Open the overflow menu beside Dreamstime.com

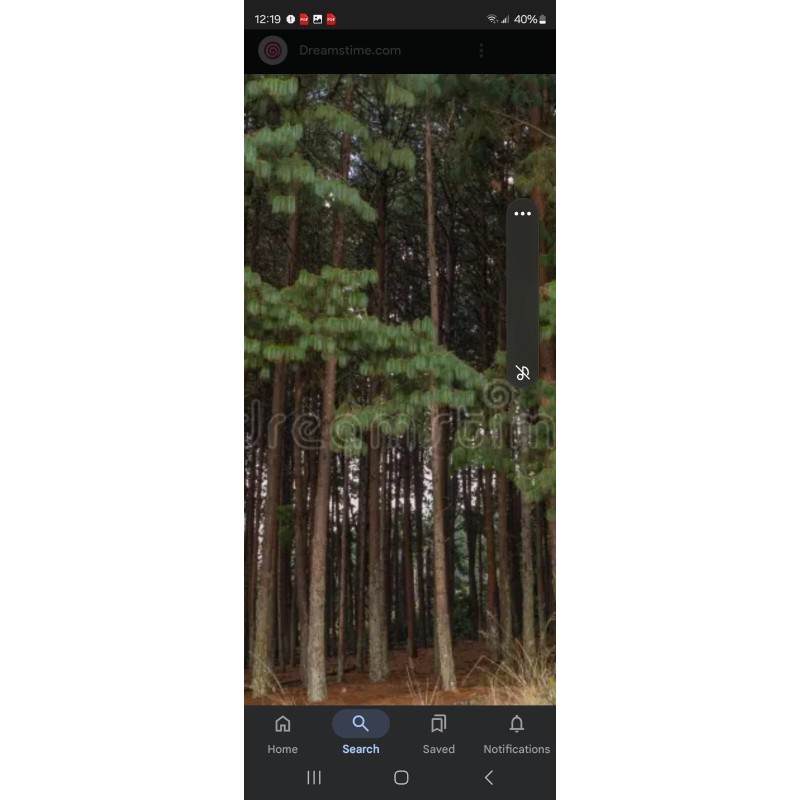click(x=481, y=51)
